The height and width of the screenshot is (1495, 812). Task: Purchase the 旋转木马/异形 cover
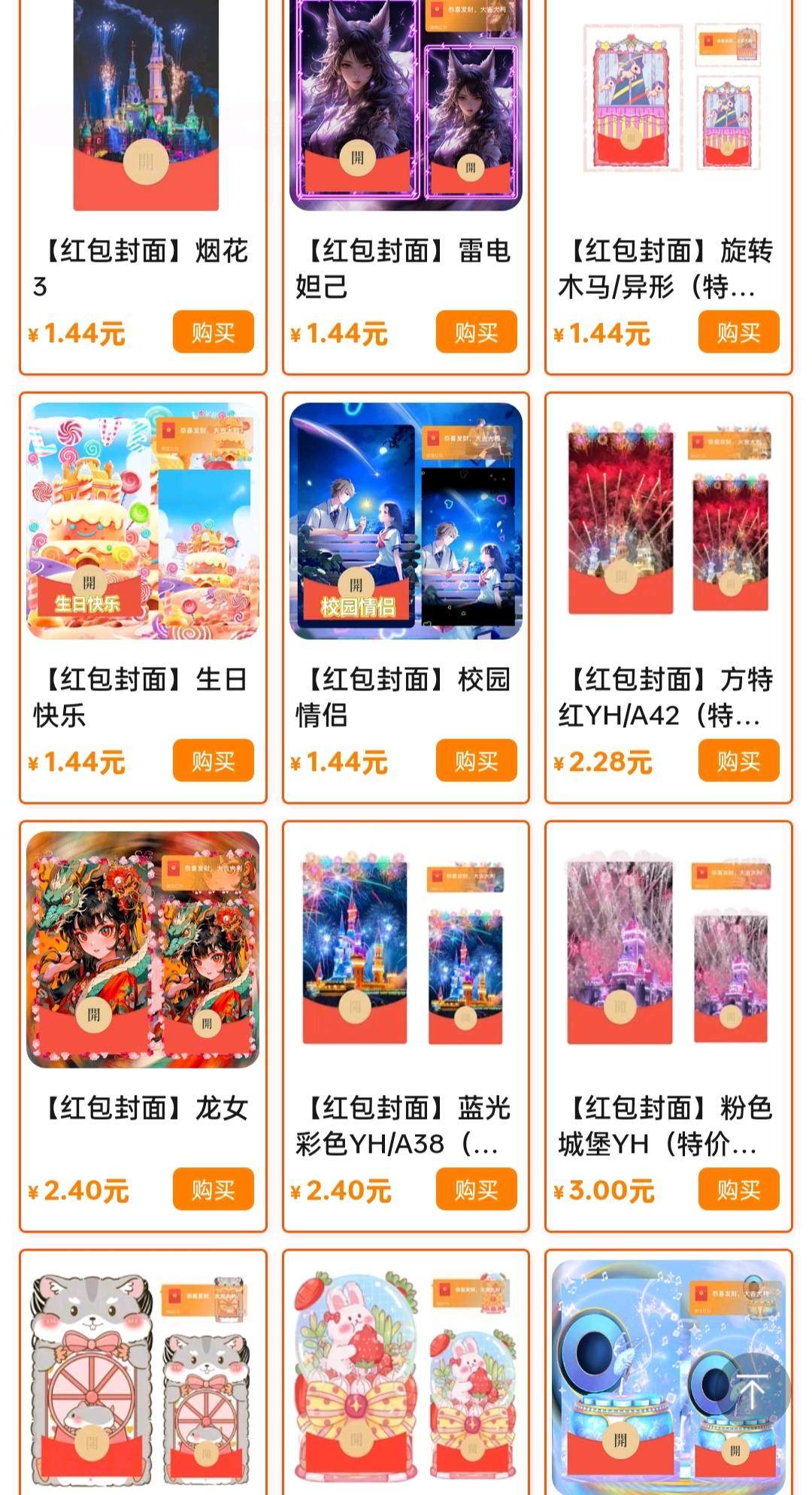(x=738, y=332)
